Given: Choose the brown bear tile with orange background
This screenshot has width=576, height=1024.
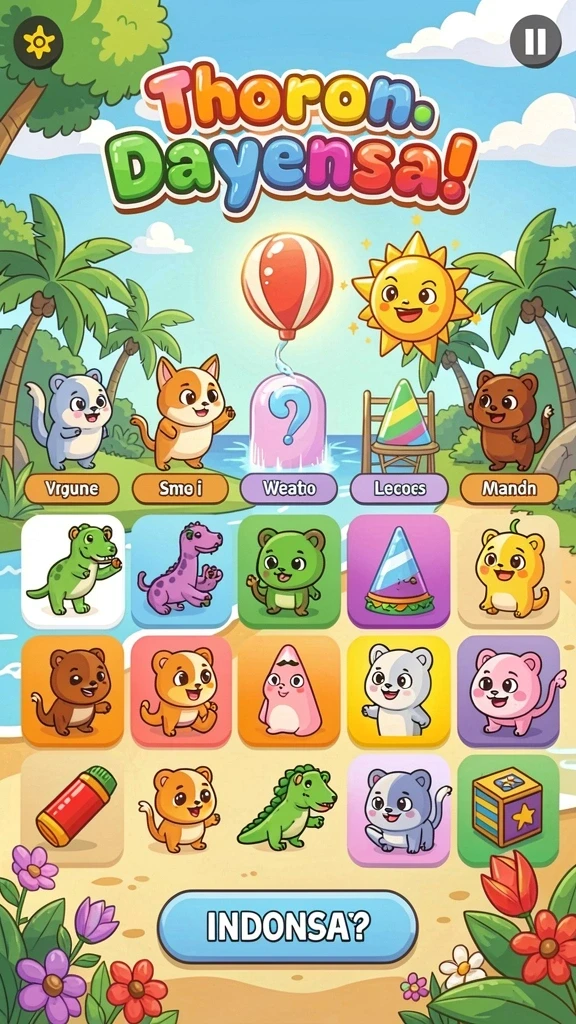Looking at the screenshot, I should [x=72, y=691].
